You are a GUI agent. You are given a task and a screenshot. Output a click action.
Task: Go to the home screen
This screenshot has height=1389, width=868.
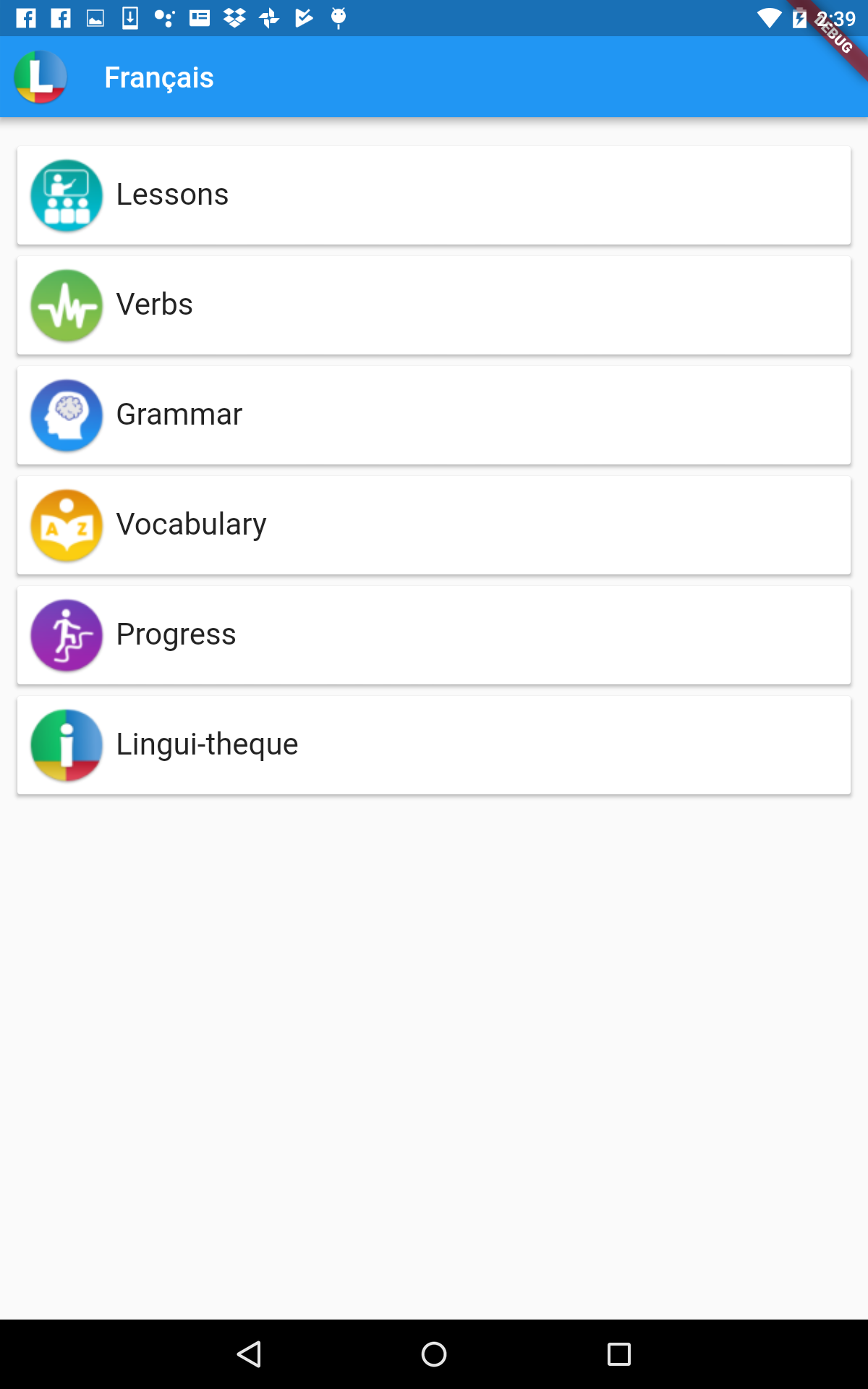434,1354
